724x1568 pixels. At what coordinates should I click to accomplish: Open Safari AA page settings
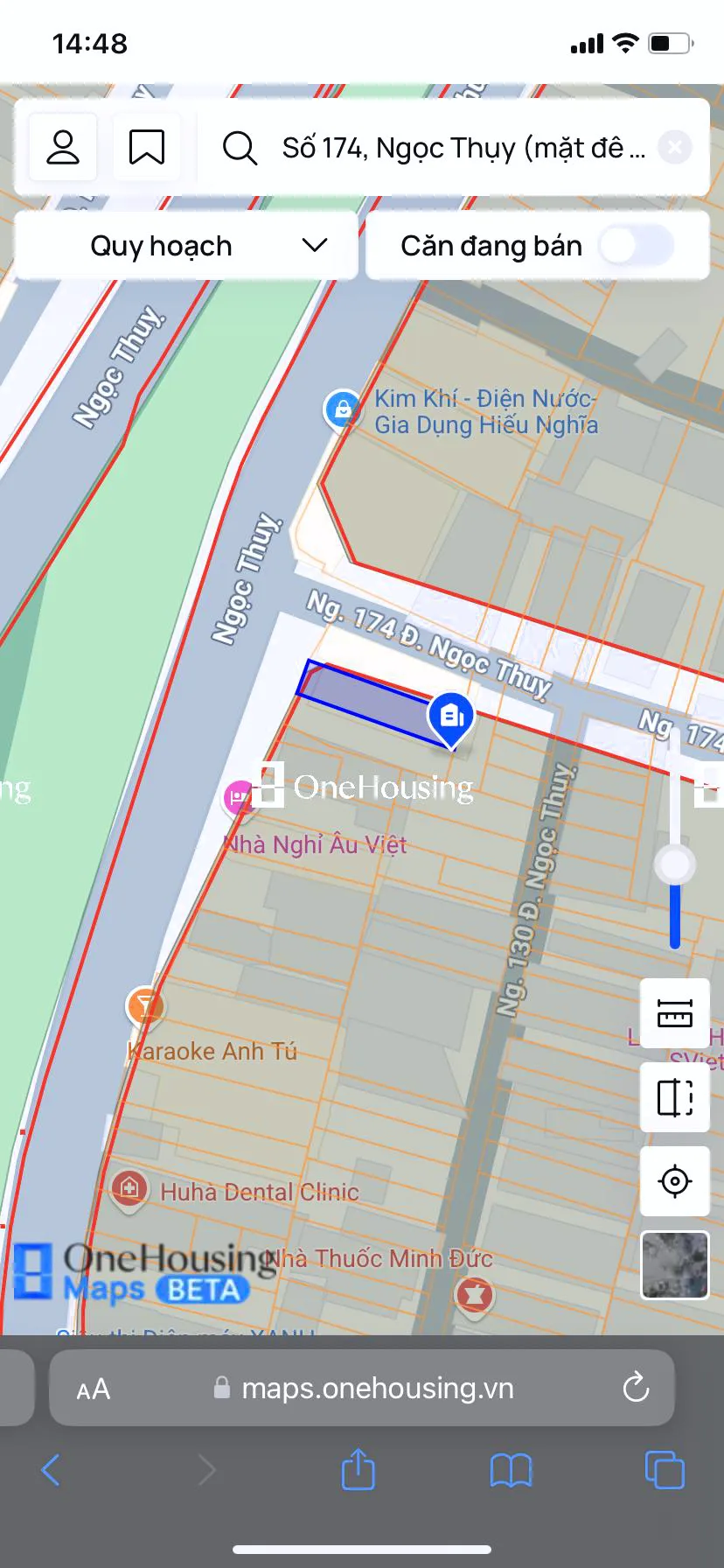(94, 1389)
